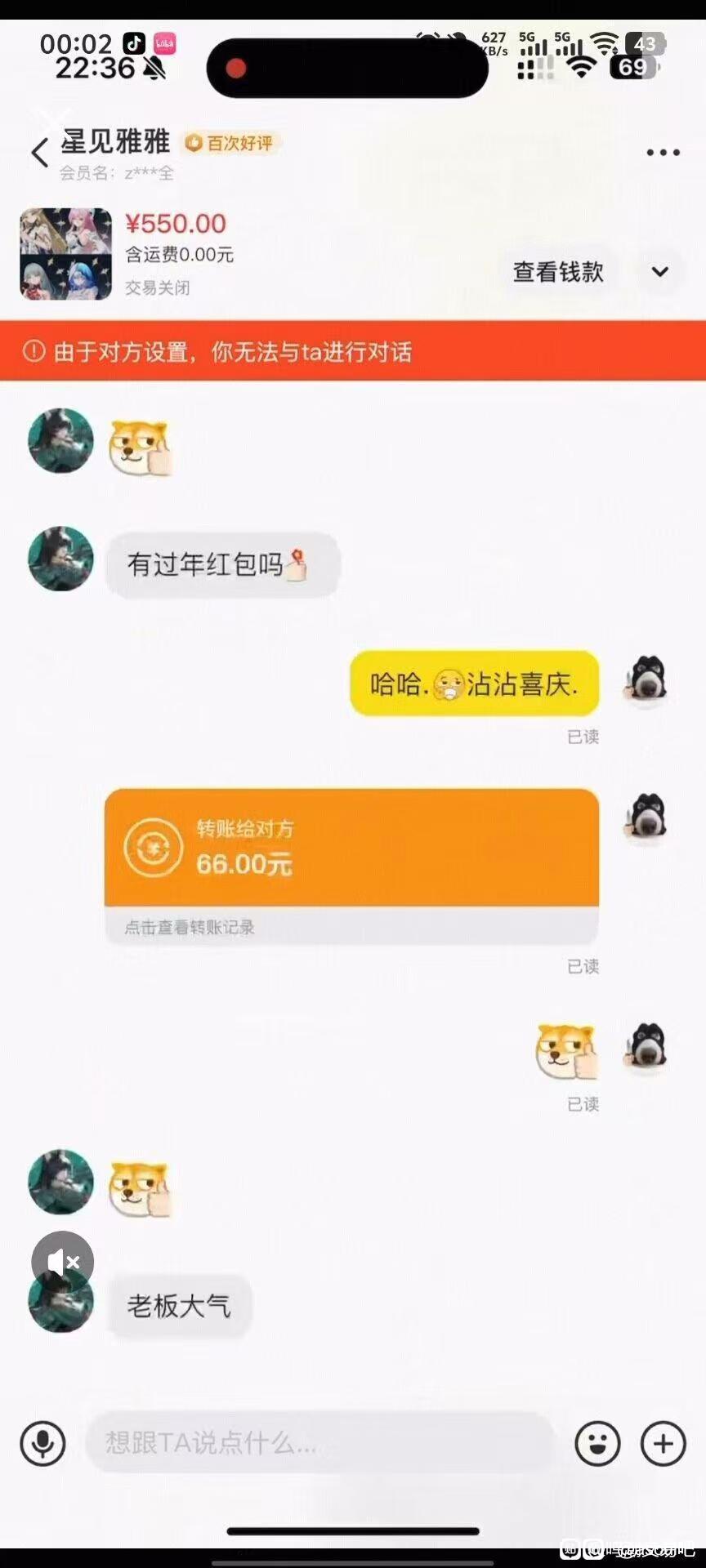The width and height of the screenshot is (706, 1568).
Task: Open the plus attachments menu
Action: point(663,1444)
